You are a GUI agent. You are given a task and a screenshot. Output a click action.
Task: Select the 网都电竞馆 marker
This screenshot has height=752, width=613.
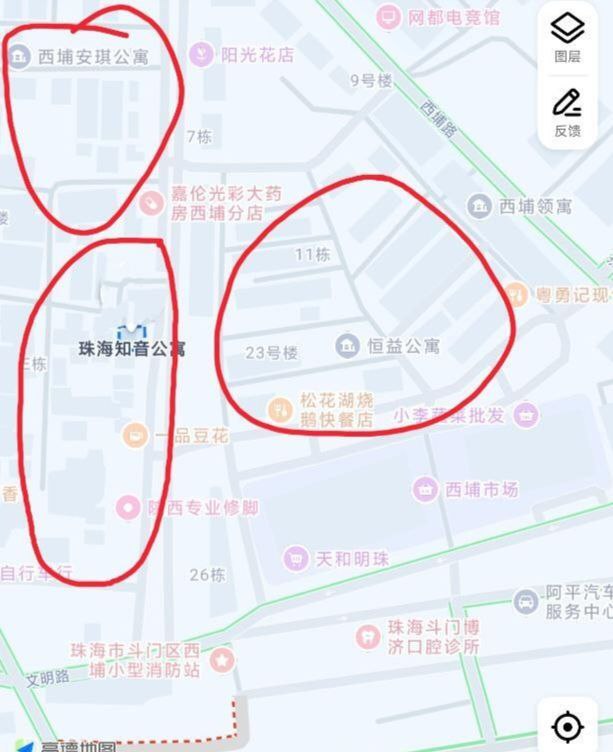(386, 17)
